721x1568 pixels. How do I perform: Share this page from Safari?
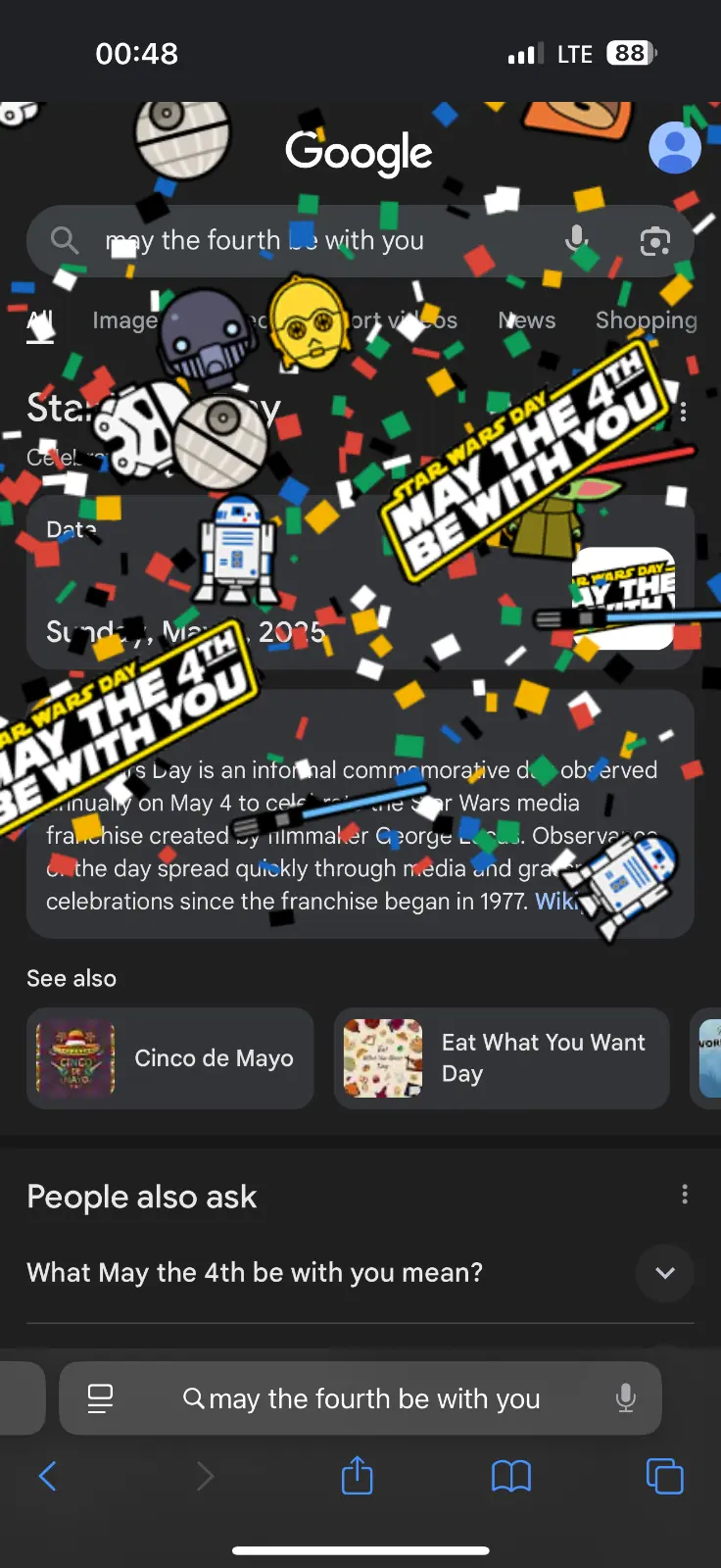(x=357, y=1475)
